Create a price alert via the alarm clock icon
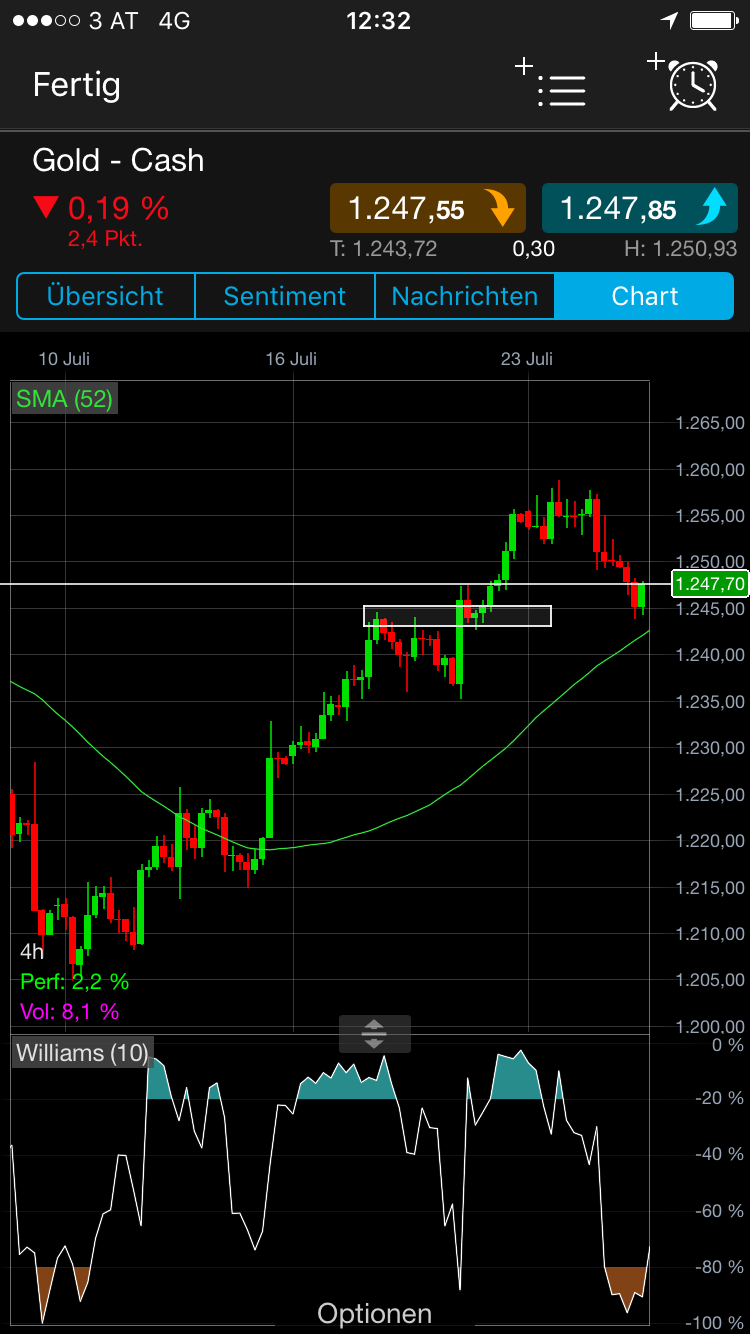 692,86
